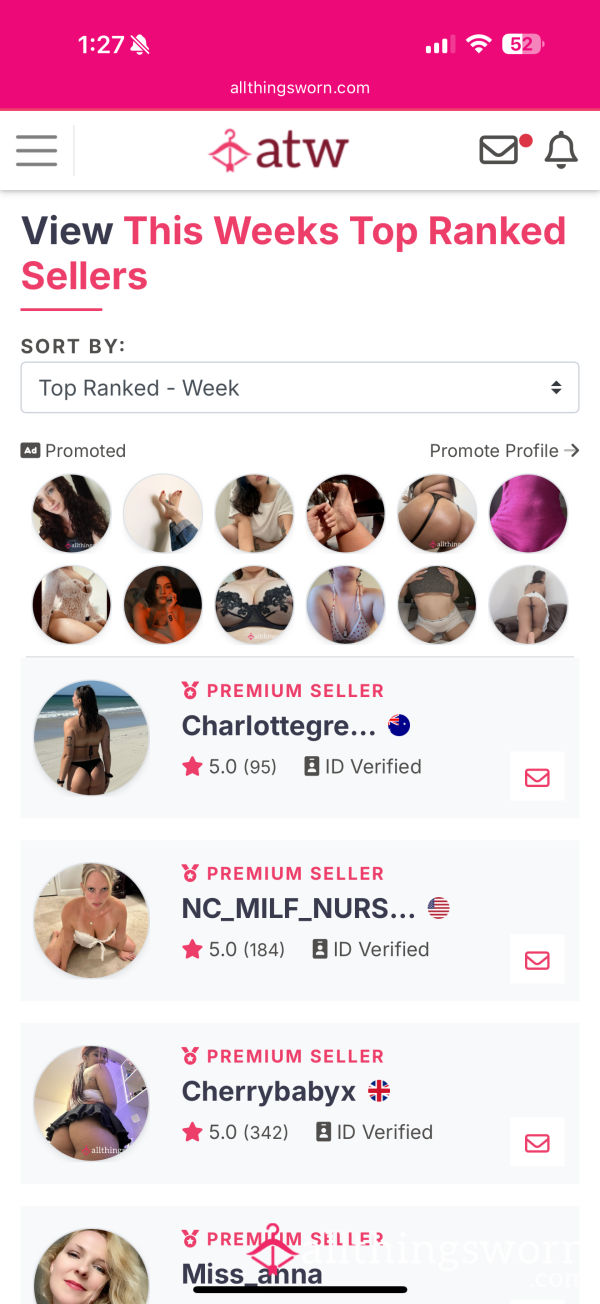Message seller Charlottegre...

[x=537, y=777]
